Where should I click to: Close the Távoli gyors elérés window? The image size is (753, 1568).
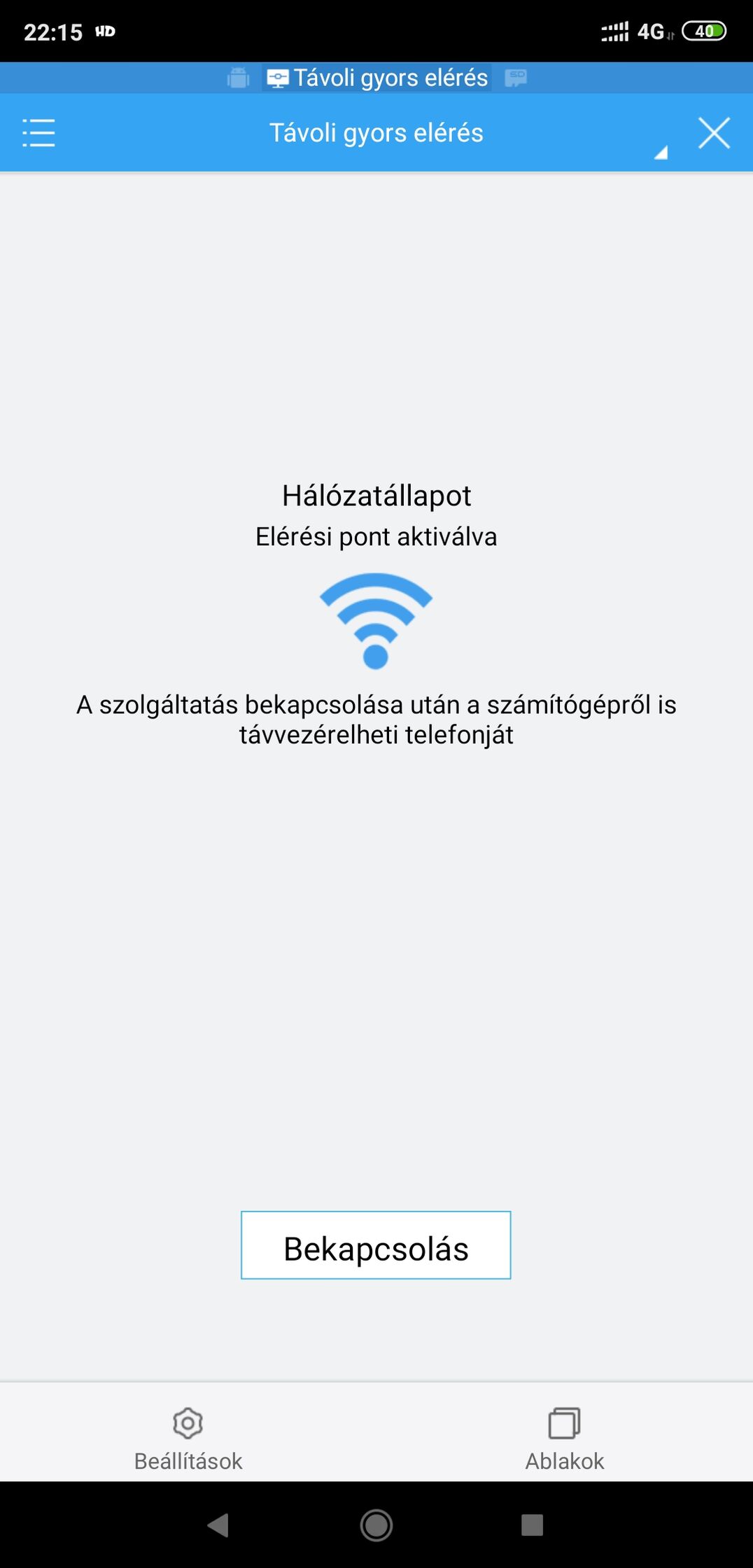[x=714, y=133]
